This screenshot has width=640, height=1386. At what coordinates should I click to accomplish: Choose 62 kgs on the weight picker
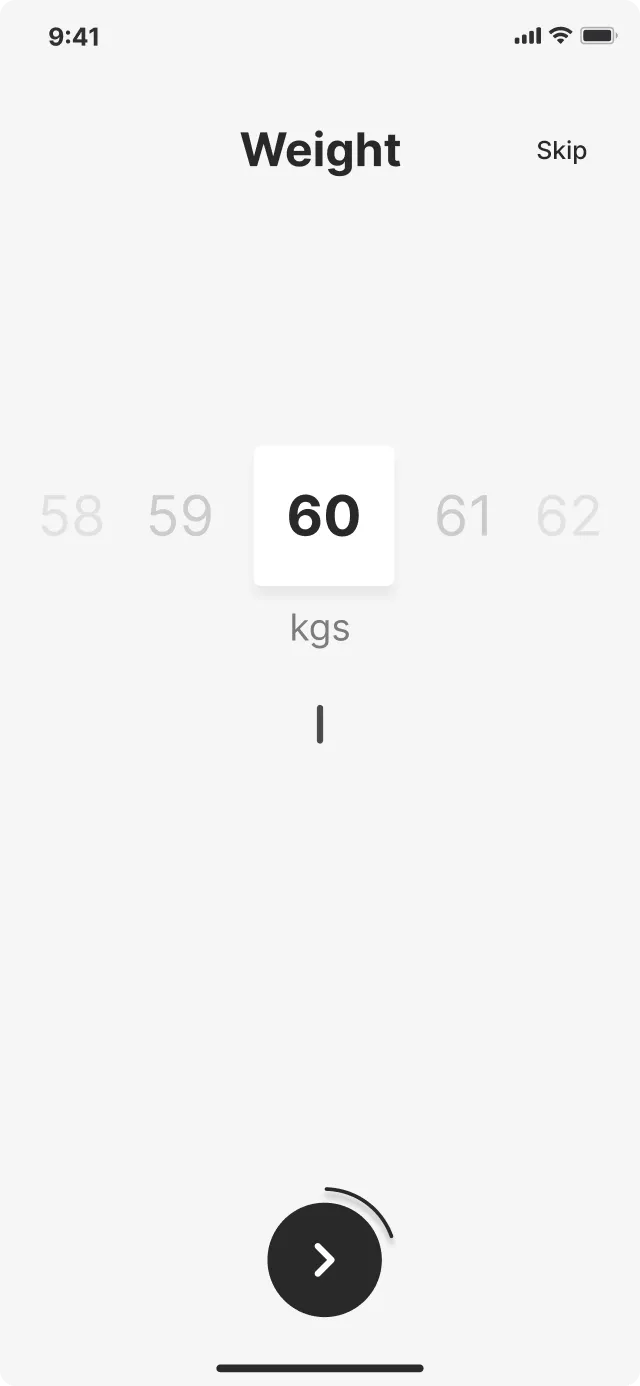point(568,516)
